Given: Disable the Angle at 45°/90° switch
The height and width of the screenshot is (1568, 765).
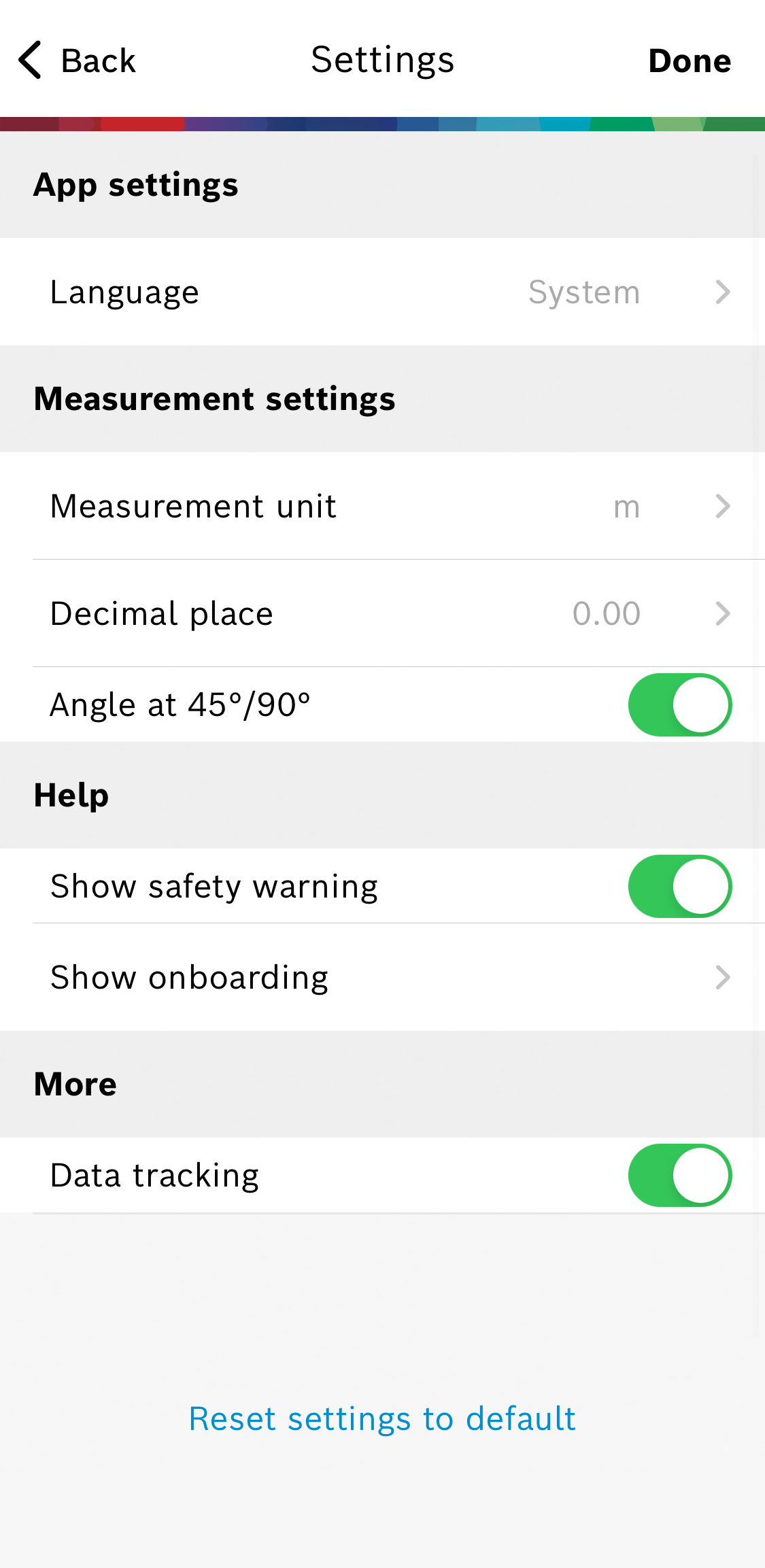Looking at the screenshot, I should click(680, 704).
